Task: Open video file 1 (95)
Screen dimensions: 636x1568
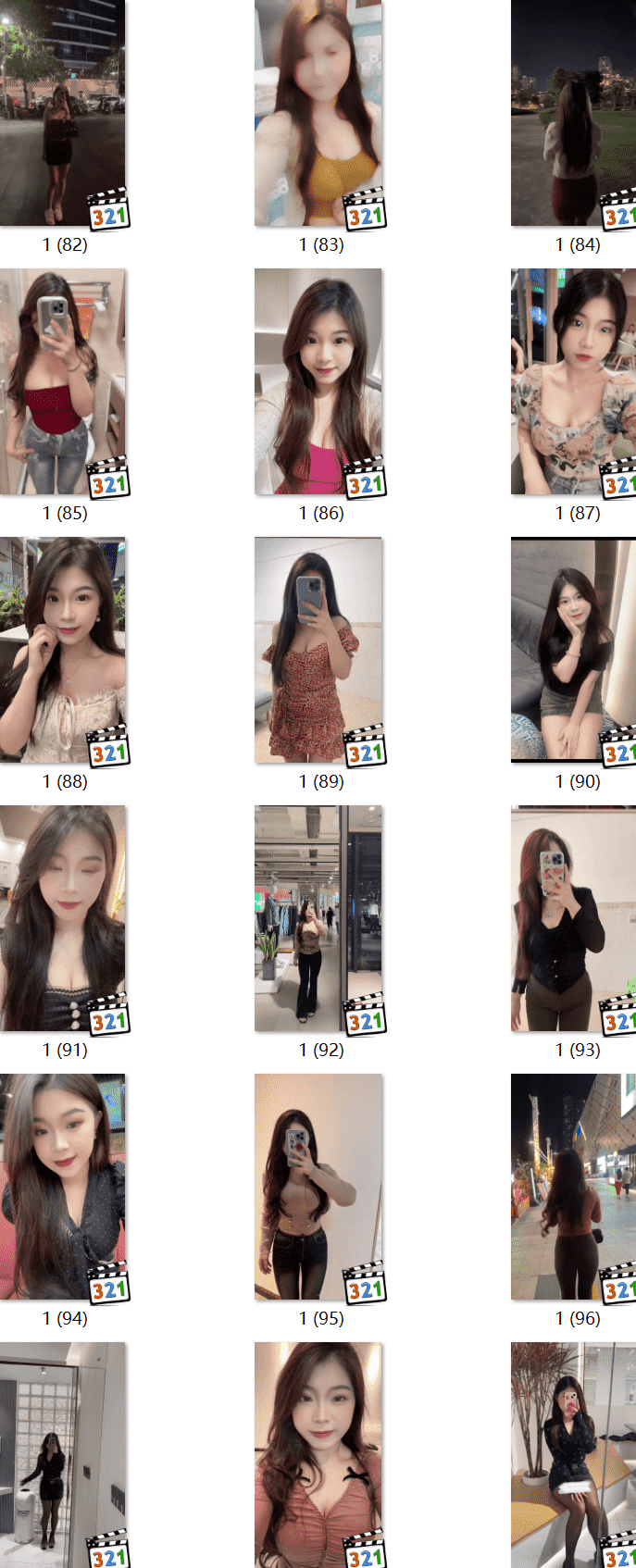Action: [318, 1187]
